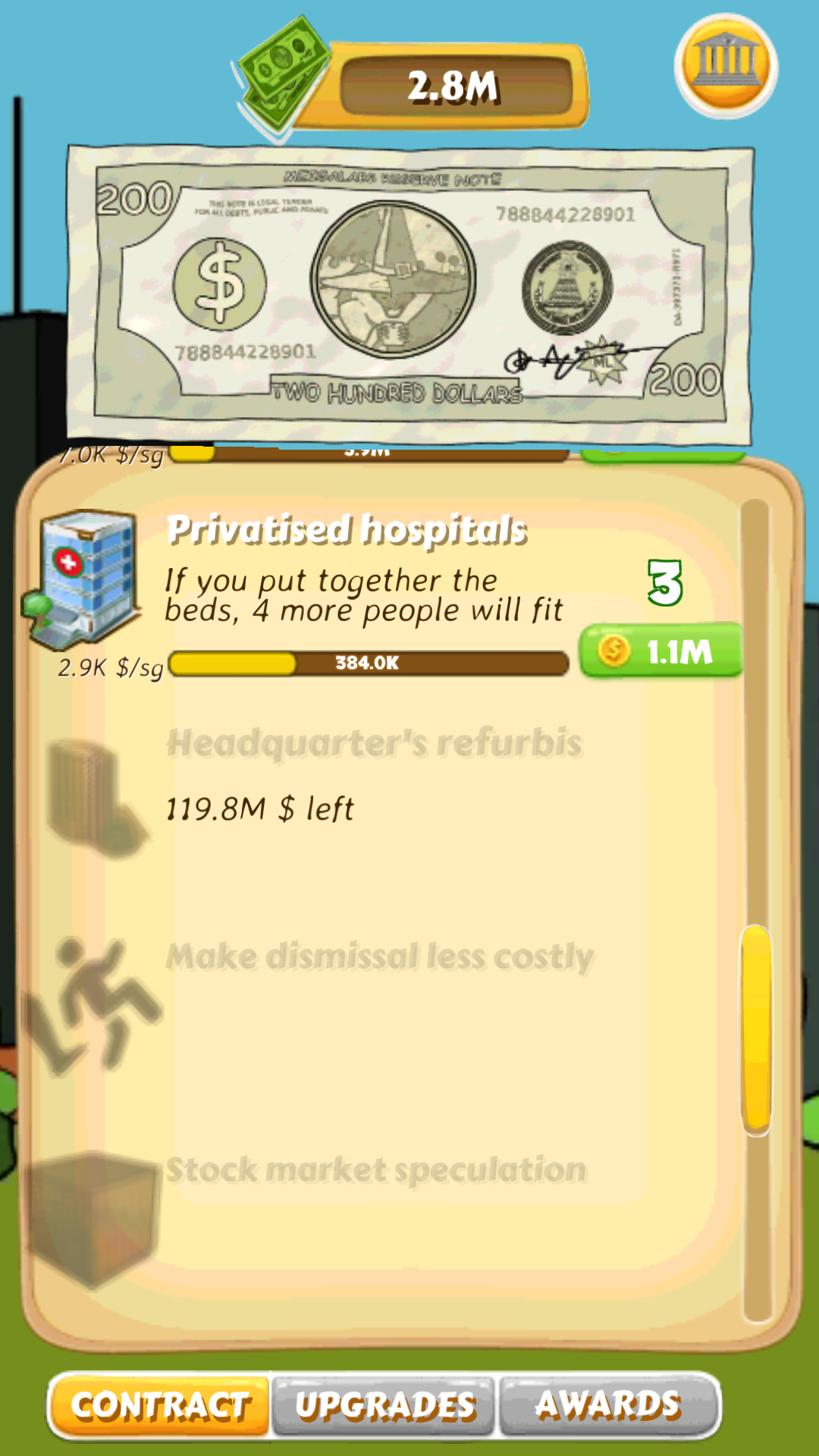Image resolution: width=819 pixels, height=1456 pixels.
Task: Tap the yellow scrollbar handle
Action: (755, 1030)
